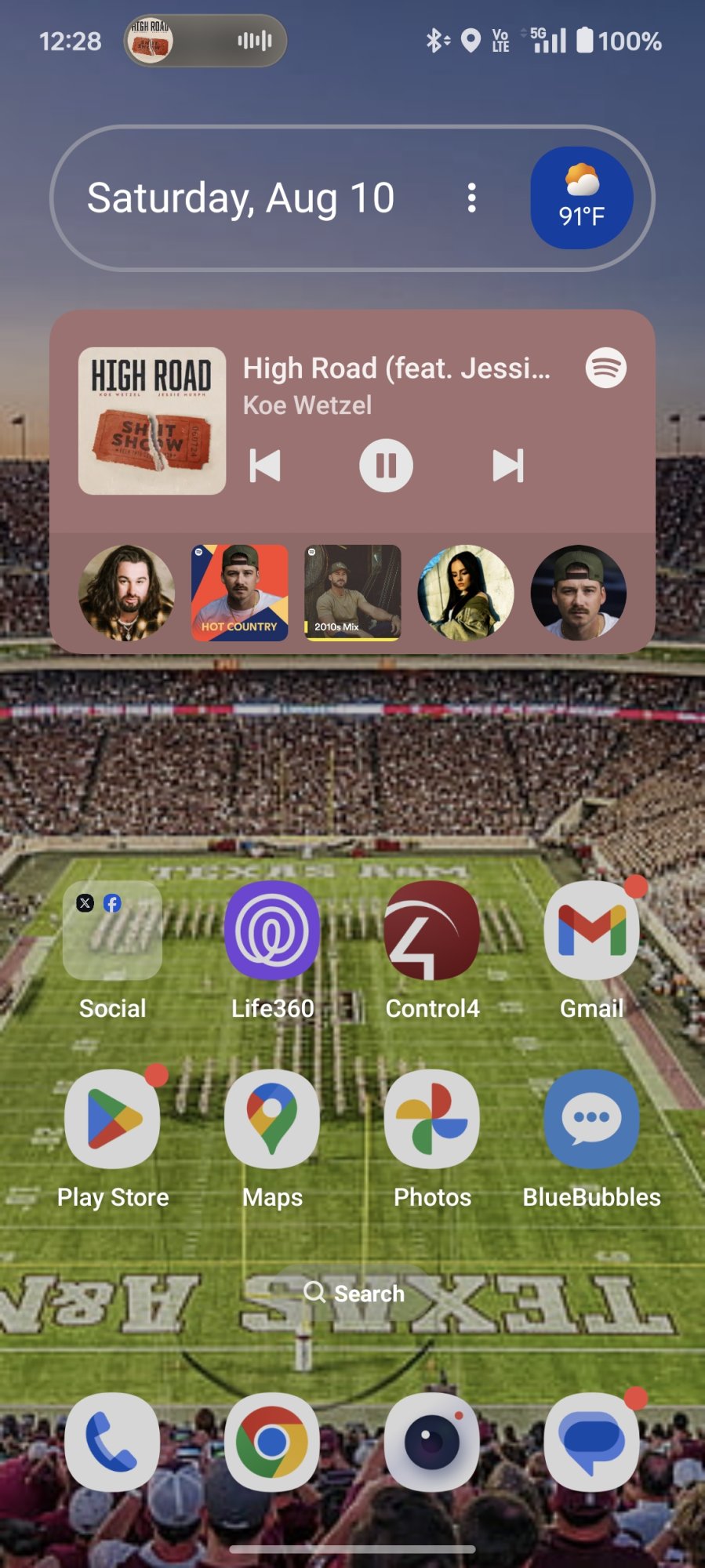
Task: Open the 2010s Mix playlist
Action: 353,593
